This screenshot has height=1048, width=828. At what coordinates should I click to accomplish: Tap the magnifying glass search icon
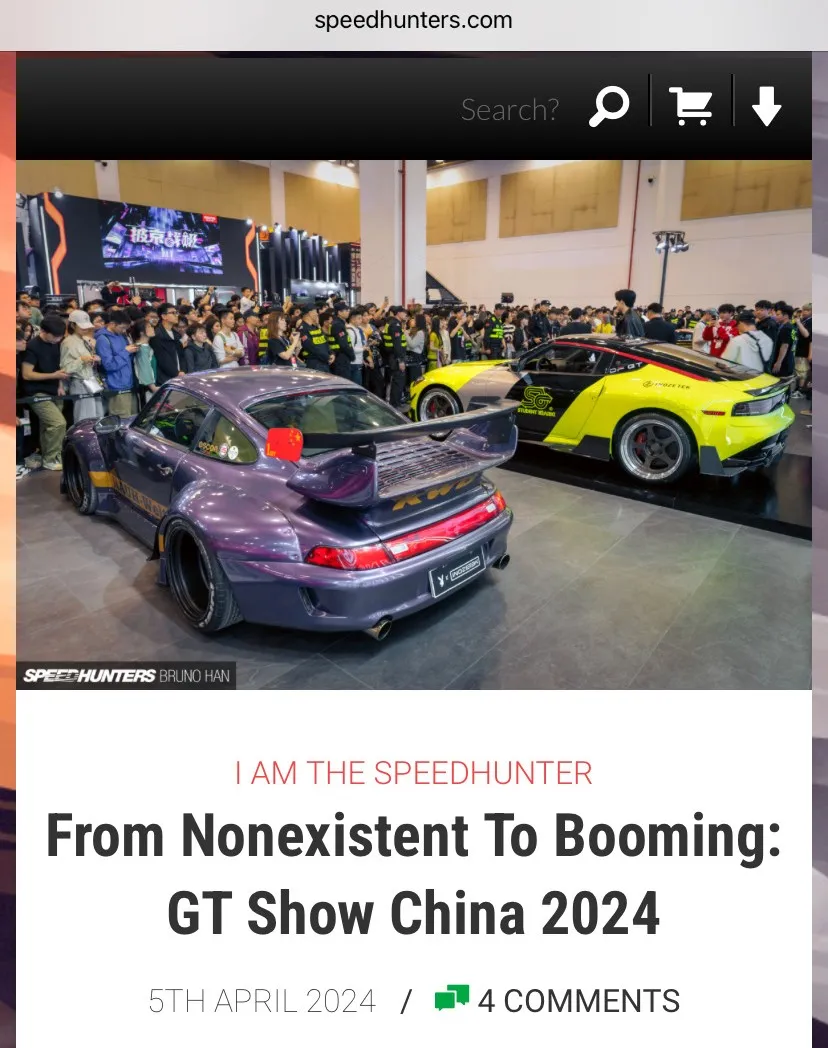[608, 106]
